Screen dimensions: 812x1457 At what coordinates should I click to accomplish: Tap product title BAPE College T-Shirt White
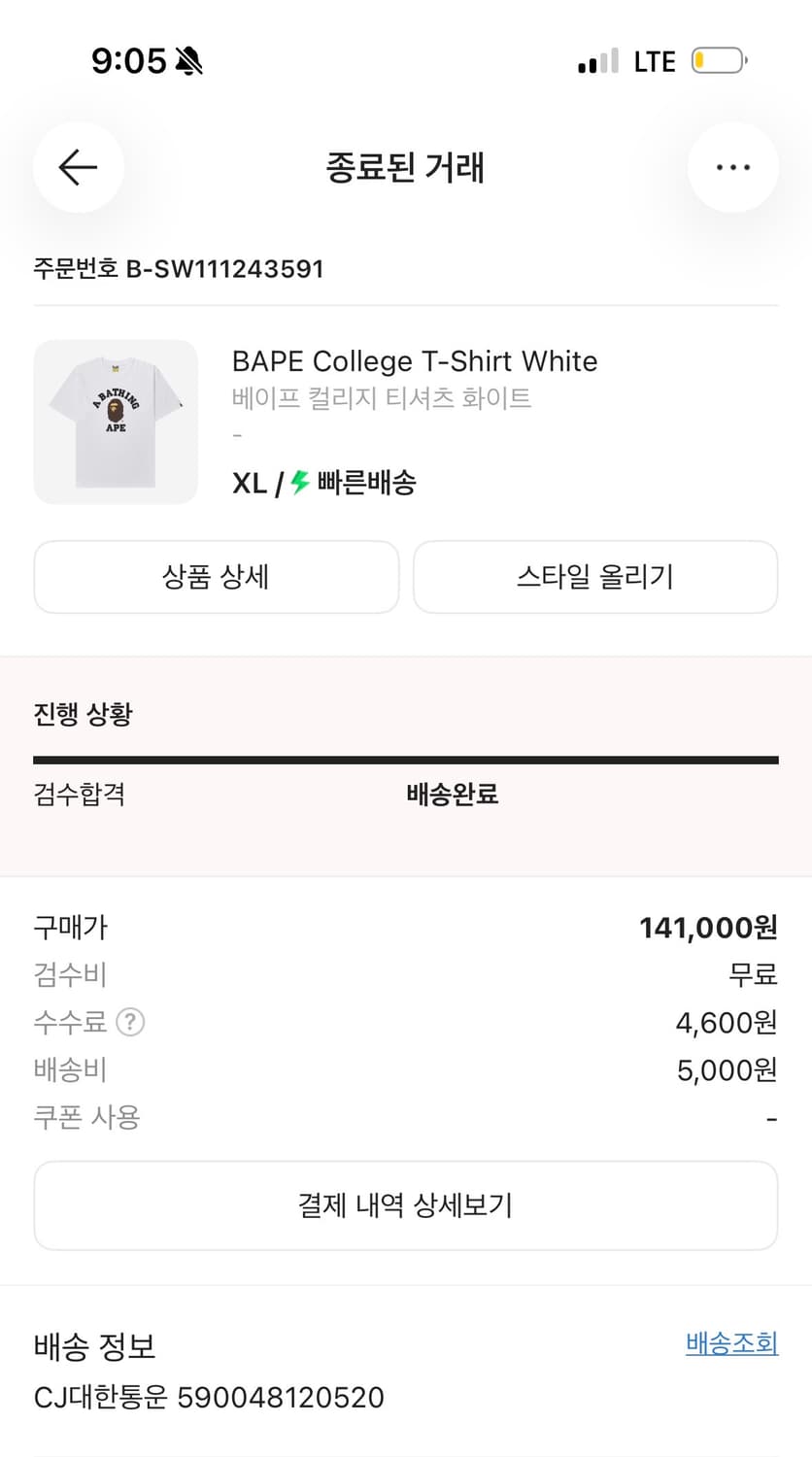[414, 360]
